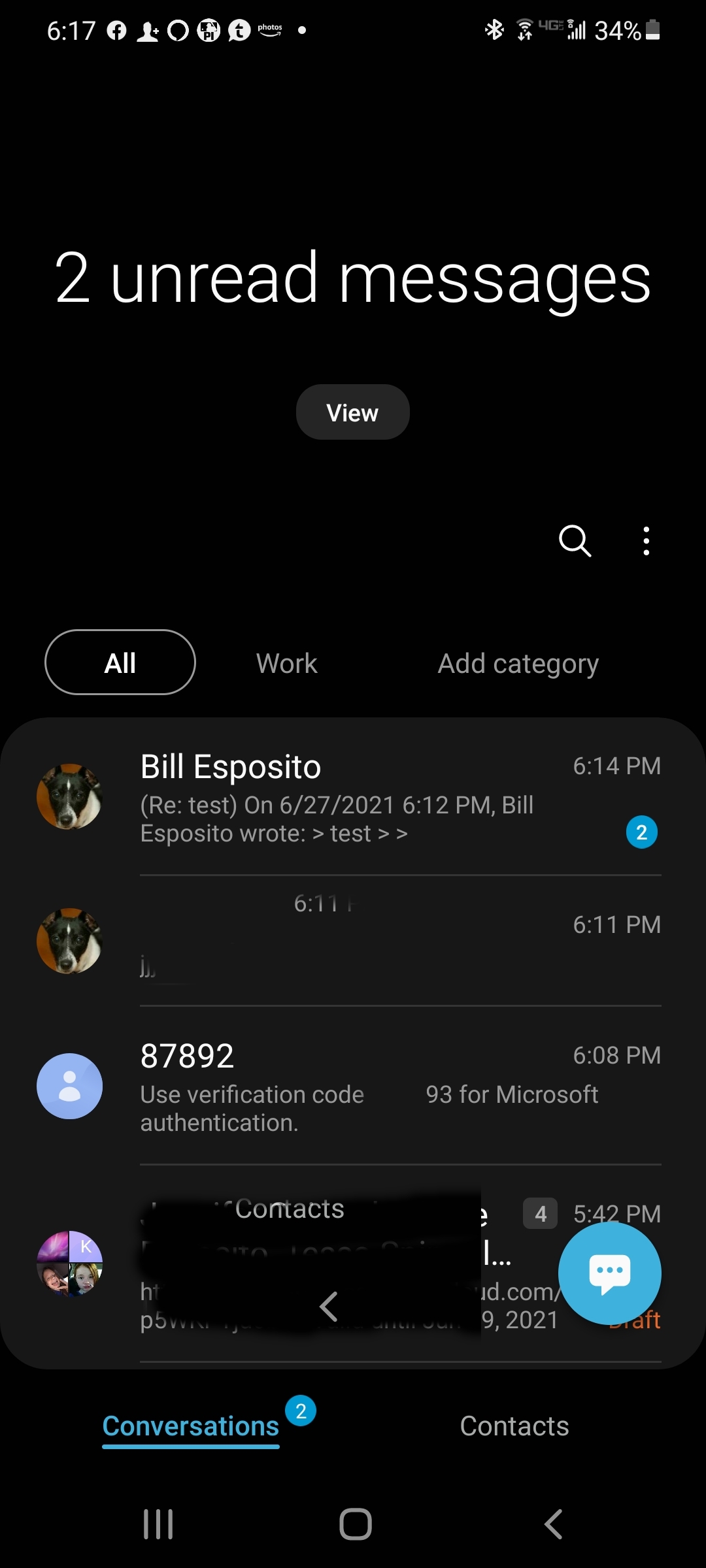The image size is (706, 1568).
Task: Compose a new message
Action: (609, 1273)
